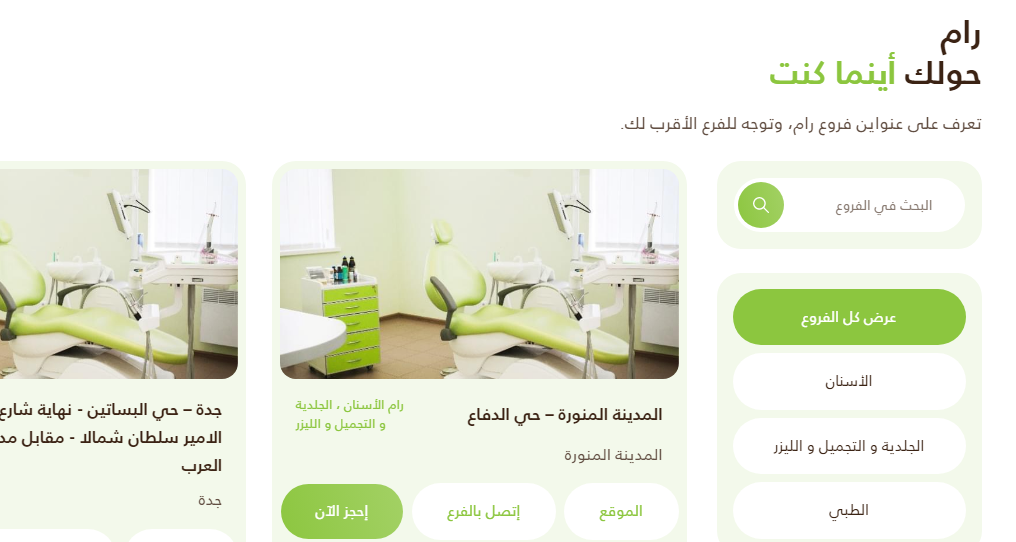Choose the الطبي branch filter
The height and width of the screenshot is (542, 1016).
coord(849,510)
